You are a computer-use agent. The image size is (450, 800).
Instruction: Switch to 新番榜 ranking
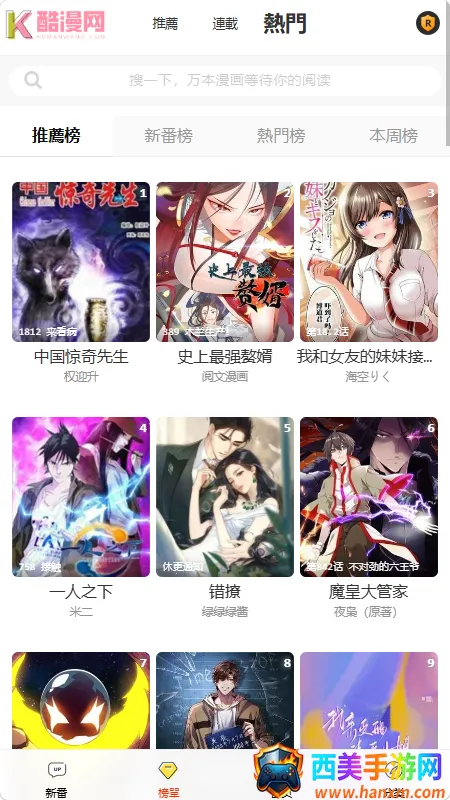pos(168,136)
